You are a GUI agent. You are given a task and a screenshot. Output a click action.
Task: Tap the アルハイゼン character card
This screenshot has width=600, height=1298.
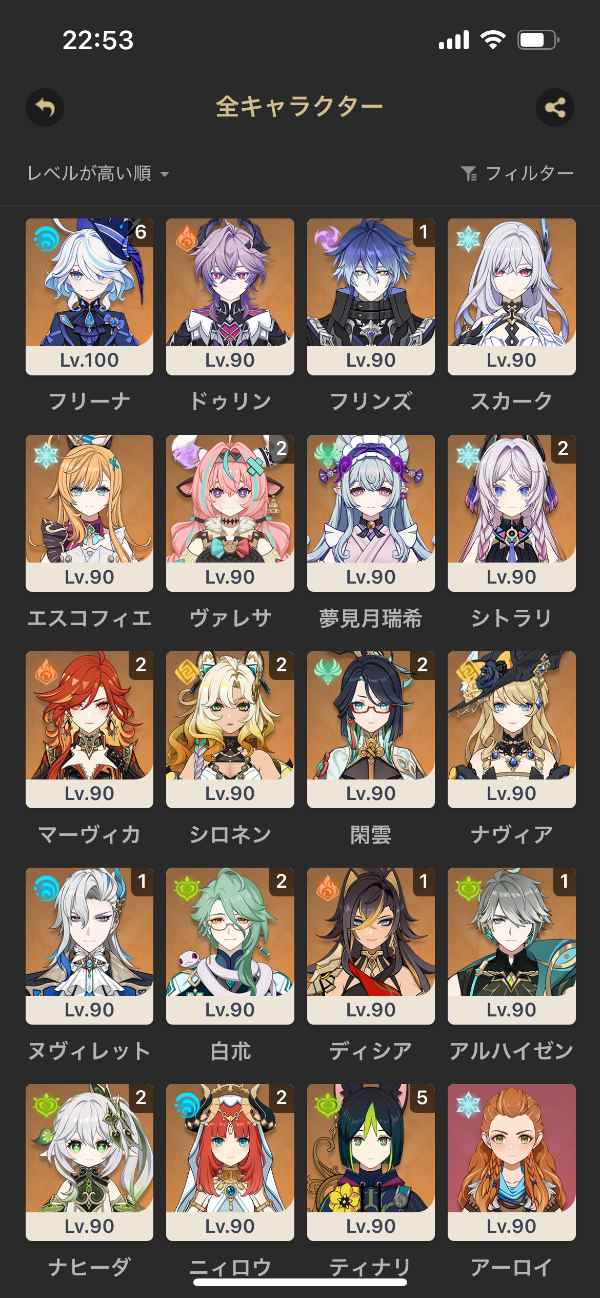click(512, 946)
